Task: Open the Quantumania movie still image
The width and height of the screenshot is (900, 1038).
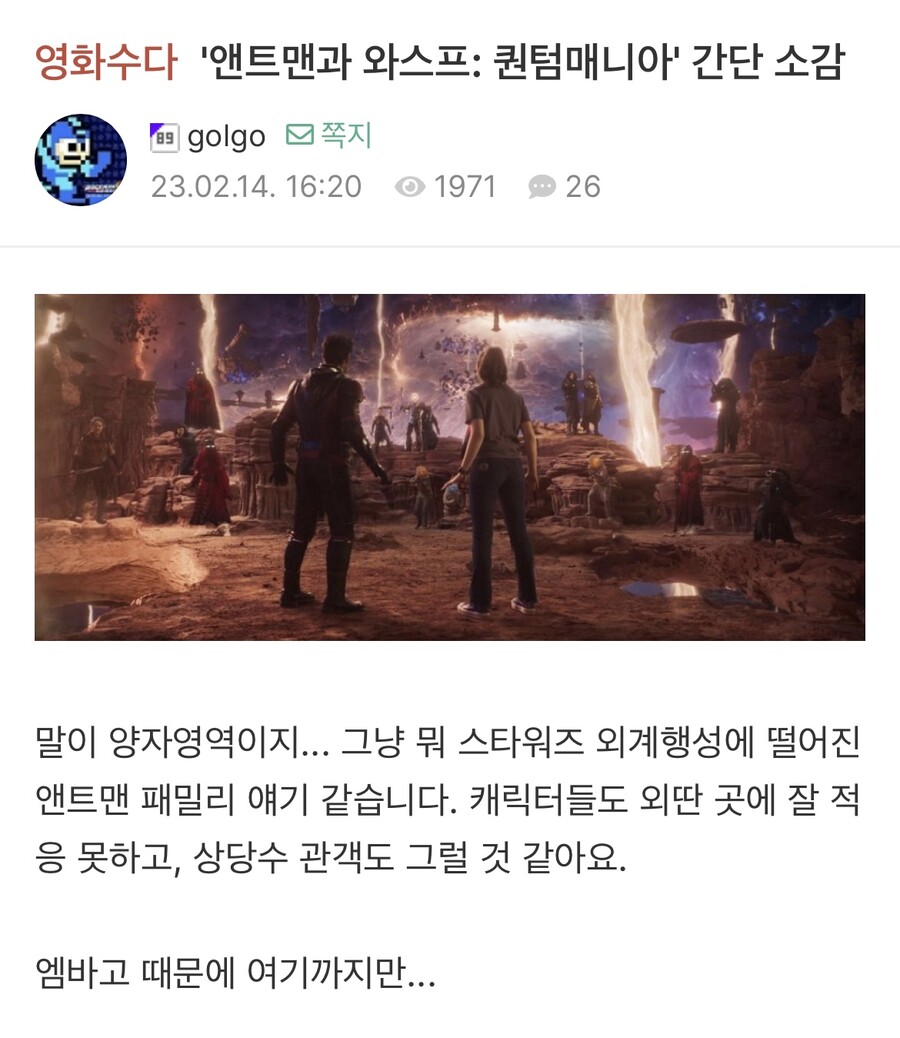Action: coord(450,467)
